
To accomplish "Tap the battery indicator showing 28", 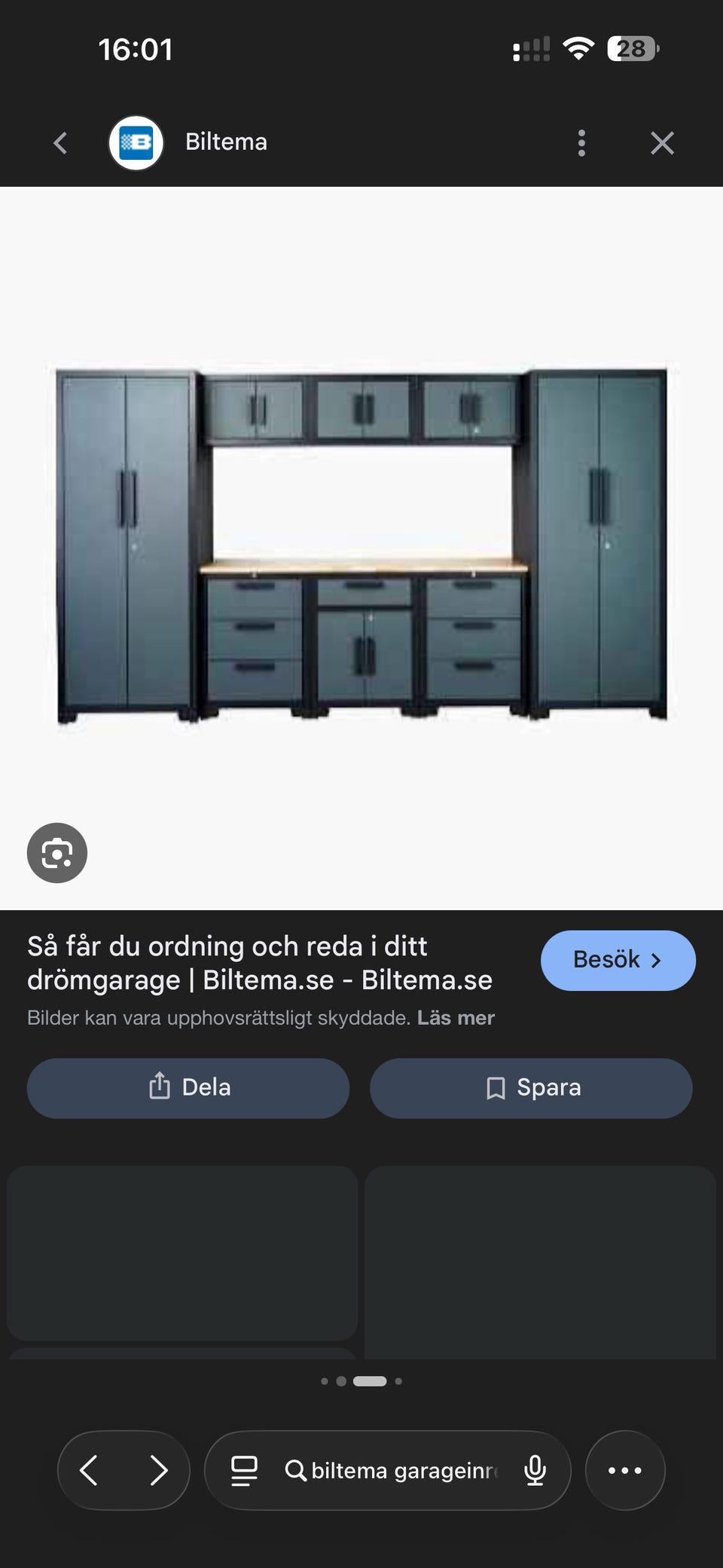I will pyautogui.click(x=630, y=48).
